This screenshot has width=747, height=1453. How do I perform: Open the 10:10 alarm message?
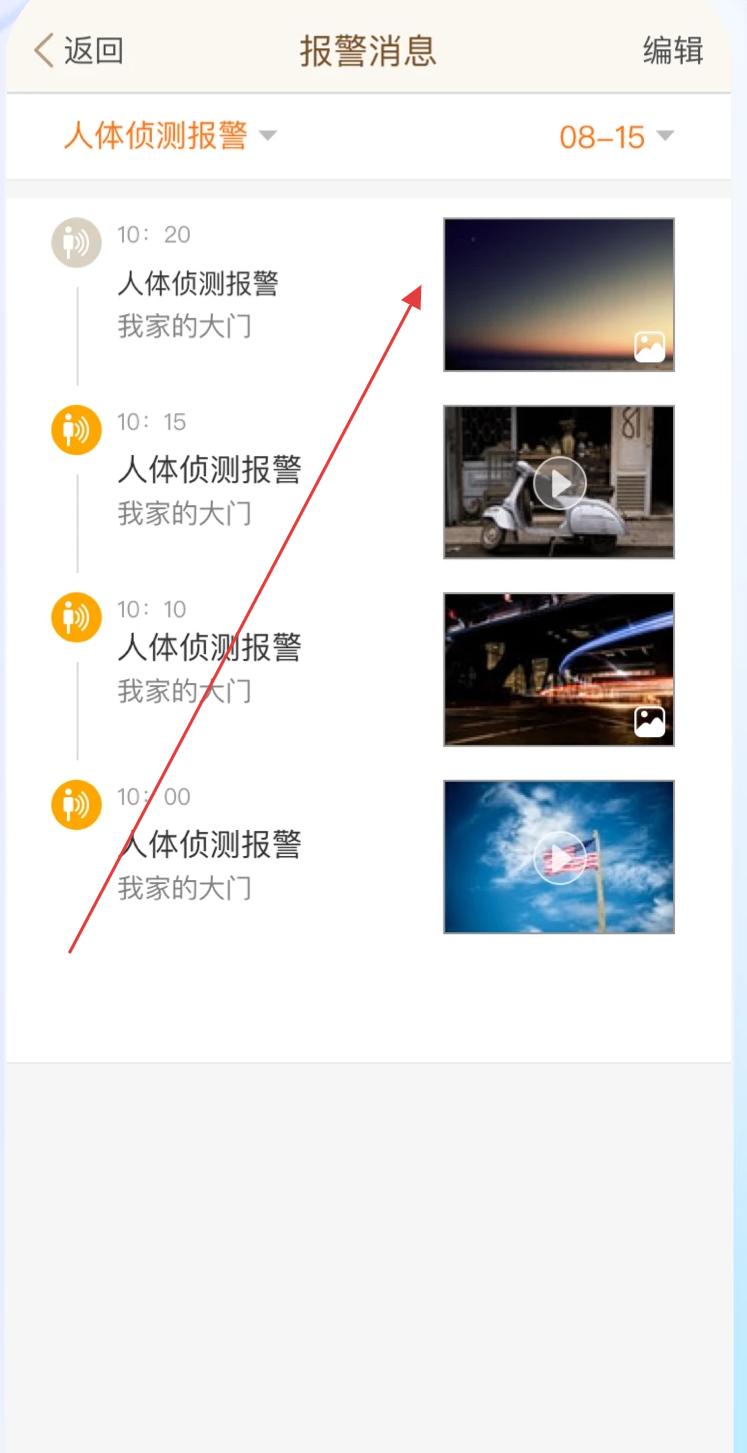208,648
